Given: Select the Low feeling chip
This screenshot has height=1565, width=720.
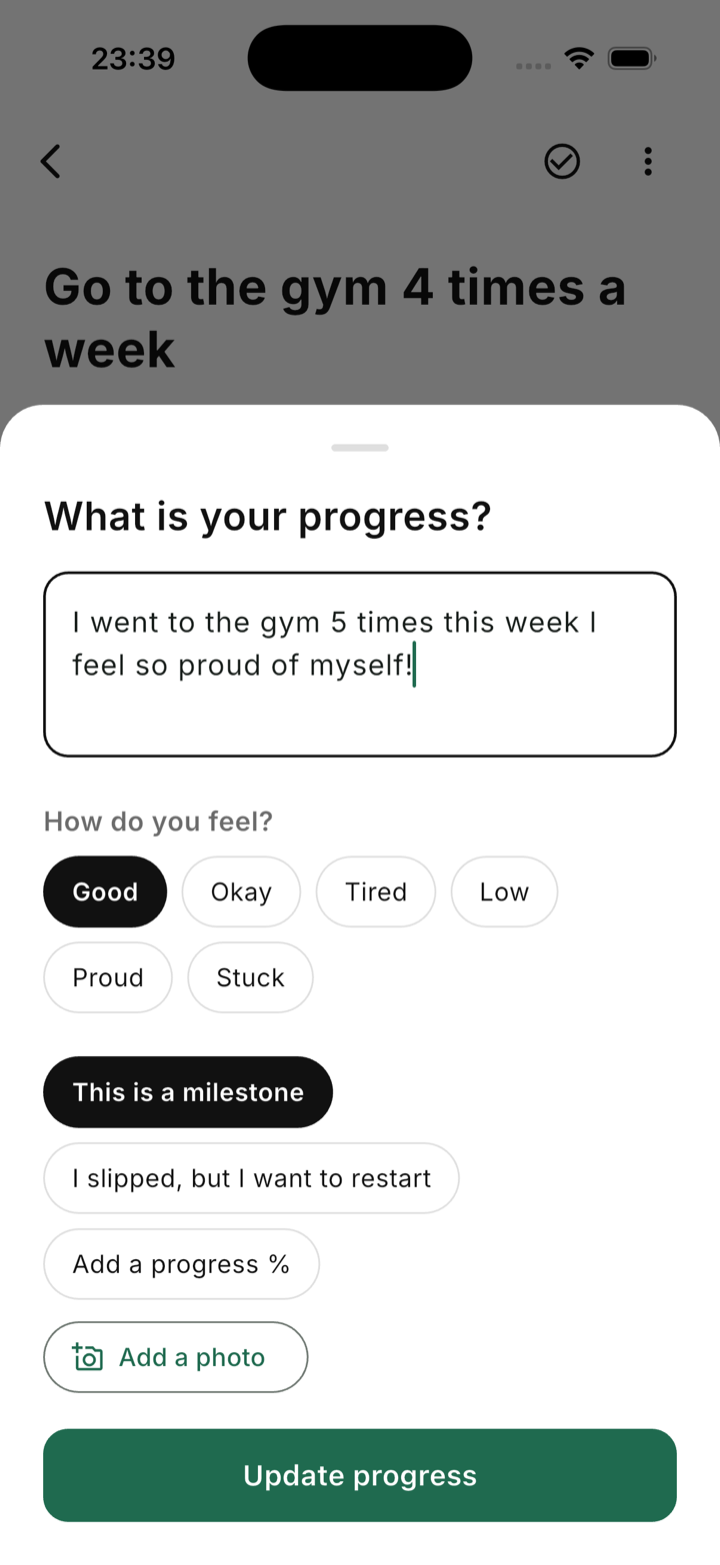Looking at the screenshot, I should tap(504, 892).
